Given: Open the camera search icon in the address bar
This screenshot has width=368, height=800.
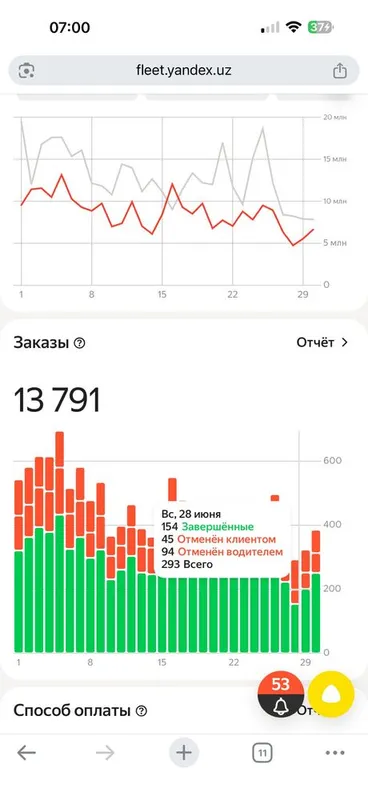Looking at the screenshot, I should click(x=26, y=70).
